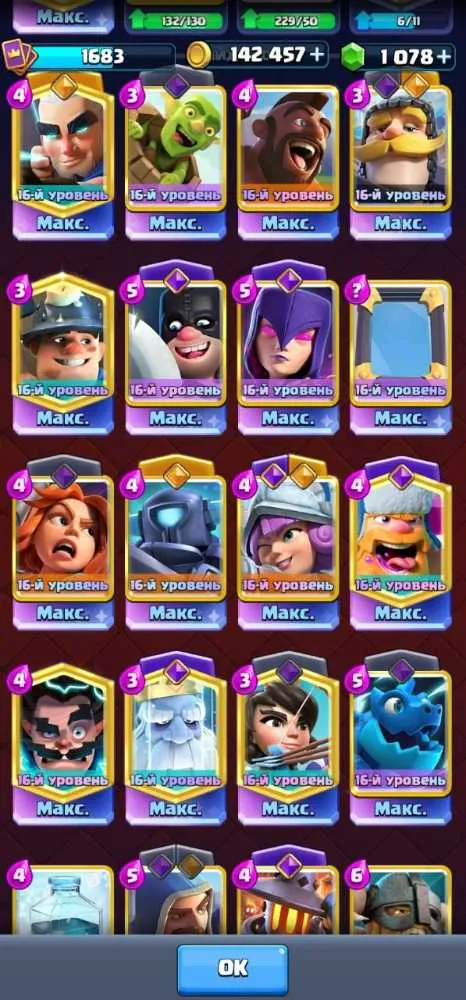Select the Goblin Barrel card

point(176,156)
